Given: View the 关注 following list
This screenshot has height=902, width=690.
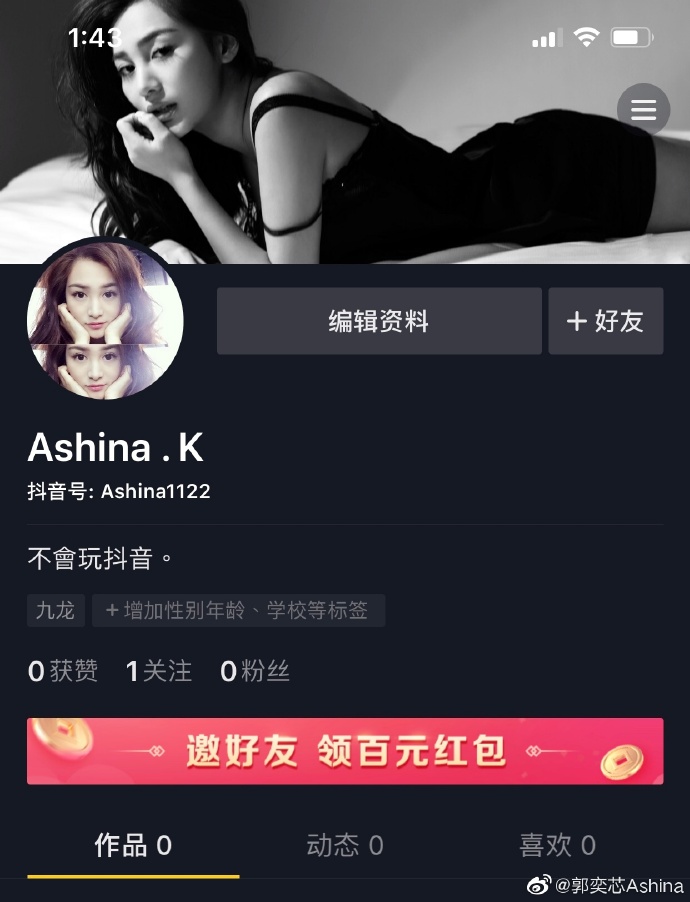Looking at the screenshot, I should click(159, 671).
